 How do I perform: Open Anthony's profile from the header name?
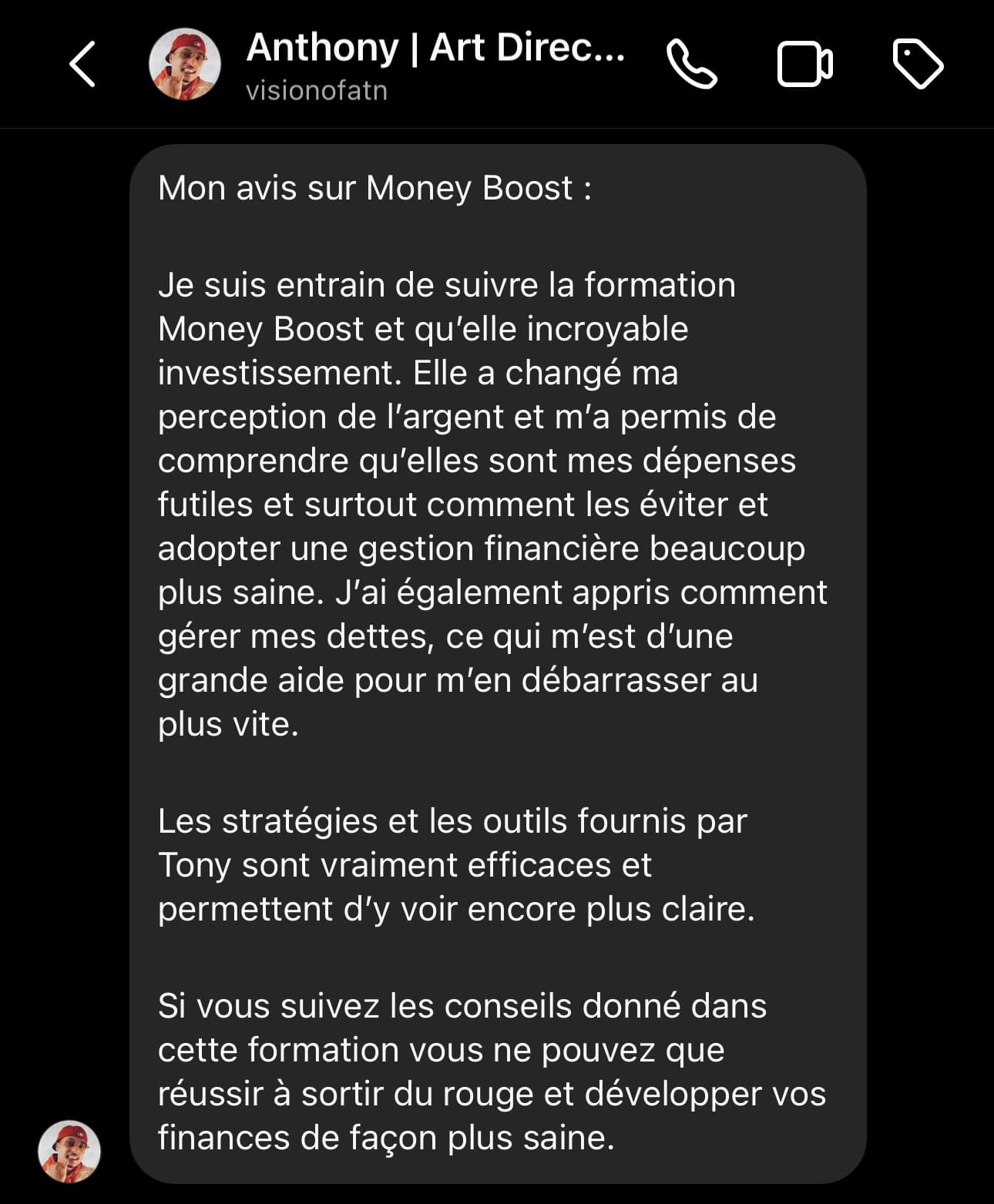(x=435, y=48)
